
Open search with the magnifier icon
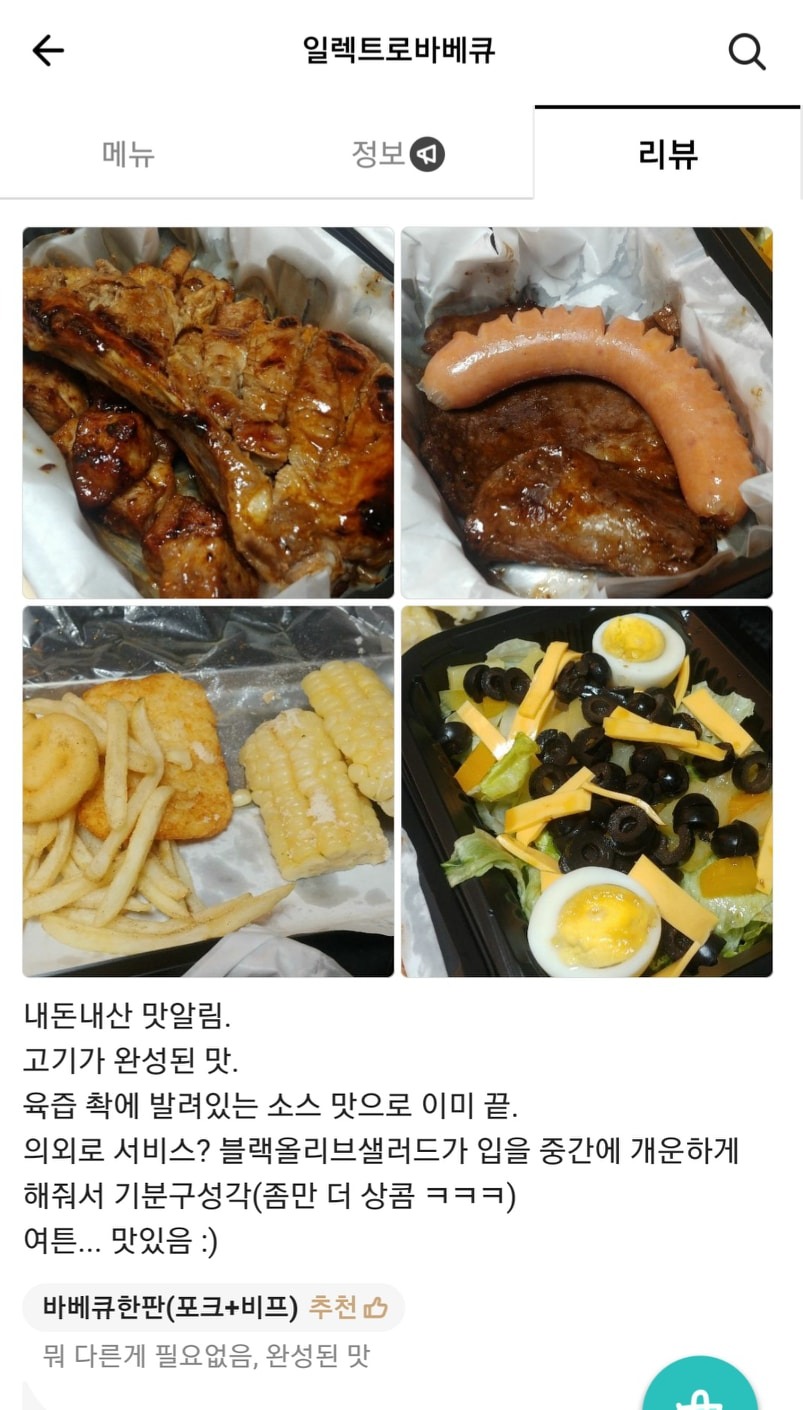point(746,51)
